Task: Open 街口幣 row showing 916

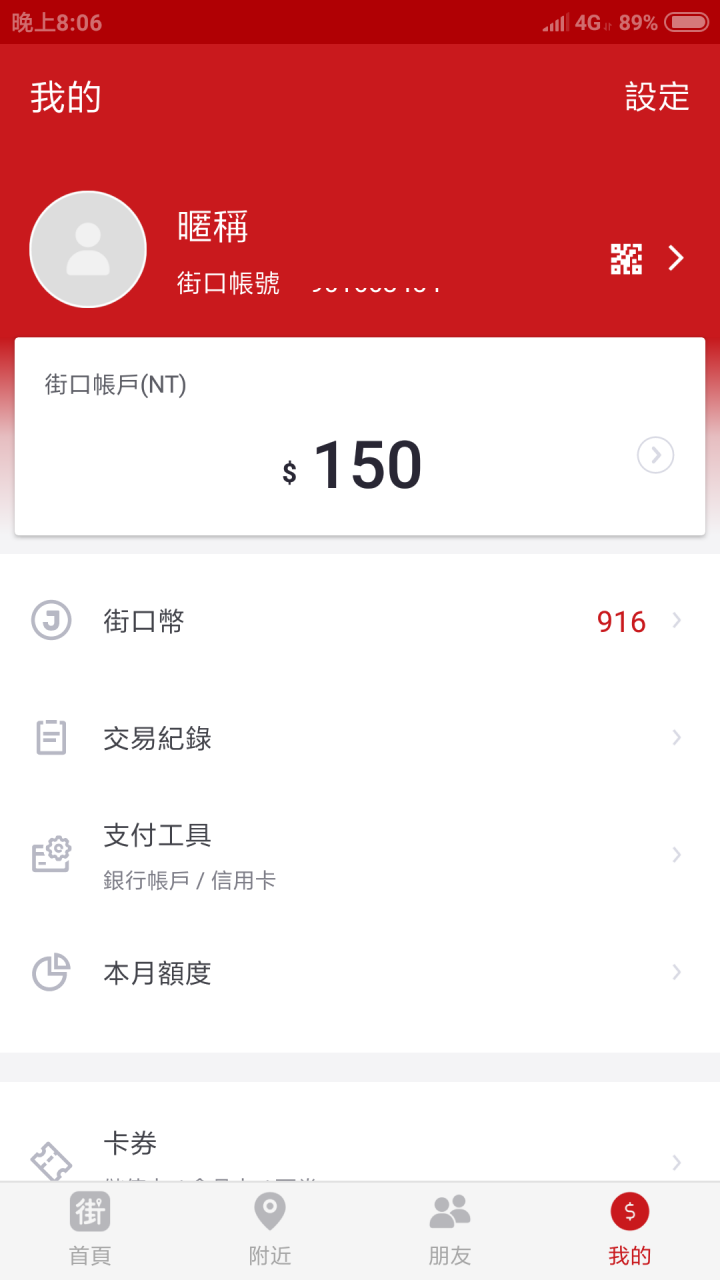Action: [x=360, y=621]
